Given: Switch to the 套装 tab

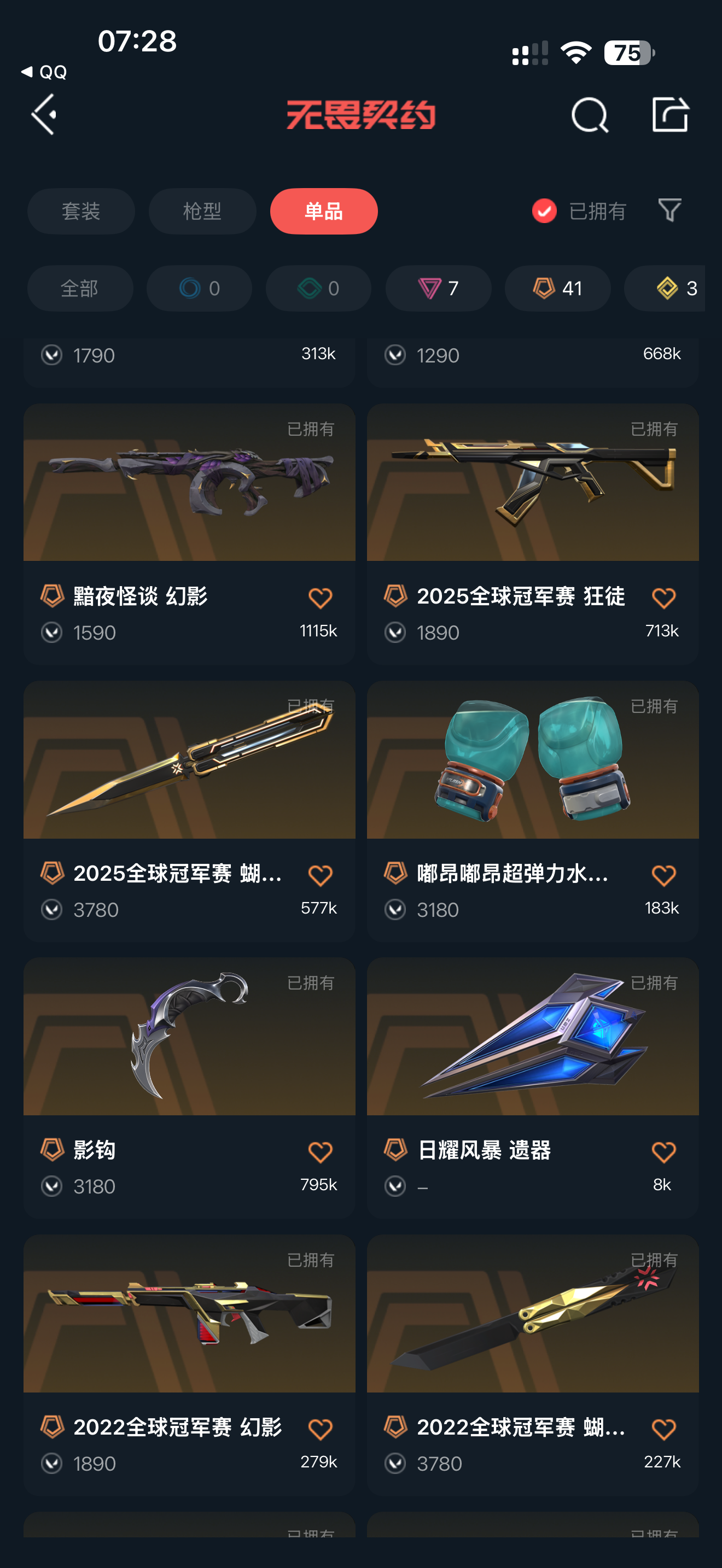Looking at the screenshot, I should tap(81, 211).
